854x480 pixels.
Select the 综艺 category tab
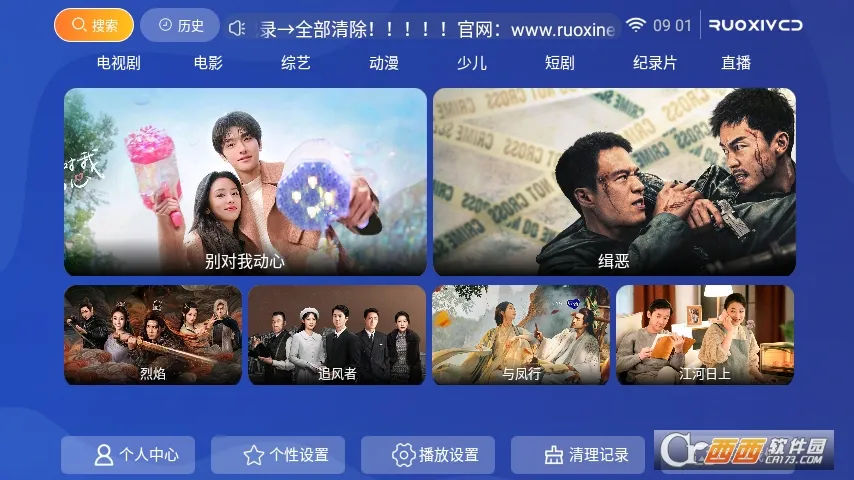[296, 63]
